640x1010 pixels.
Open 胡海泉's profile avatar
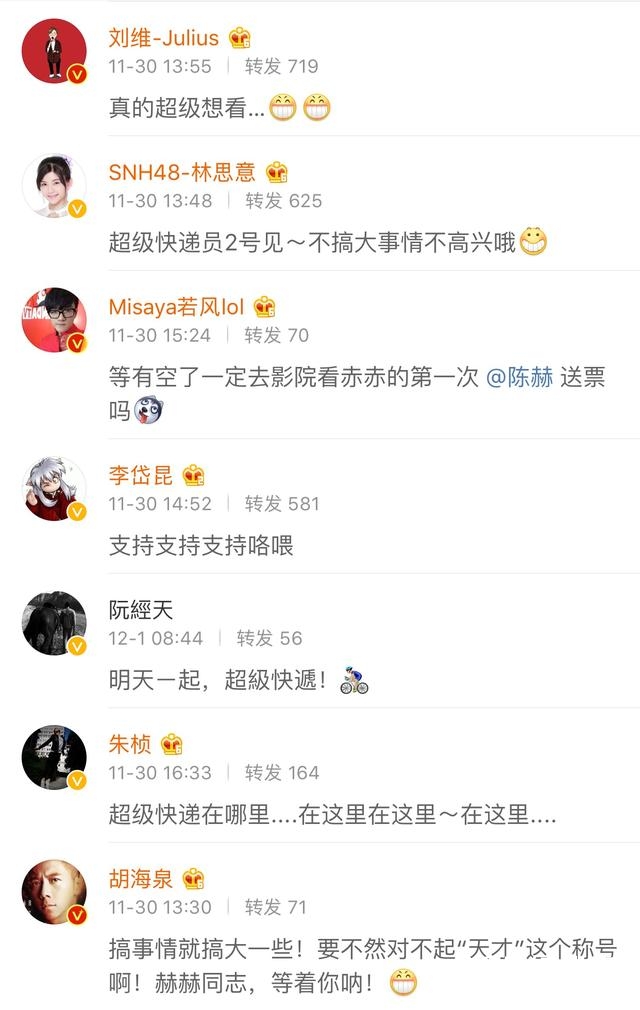pyautogui.click(x=54, y=891)
